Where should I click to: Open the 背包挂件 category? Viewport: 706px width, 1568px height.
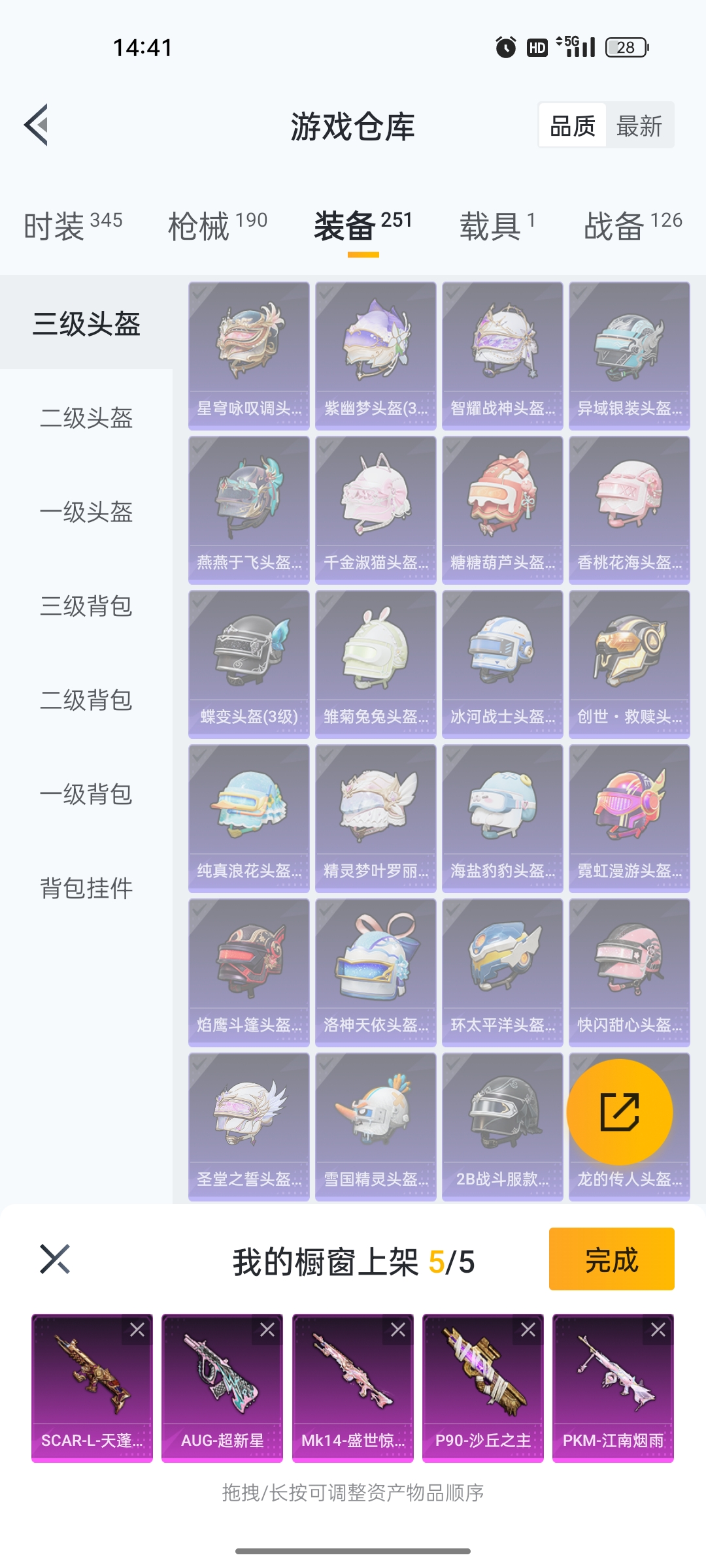[x=86, y=888]
